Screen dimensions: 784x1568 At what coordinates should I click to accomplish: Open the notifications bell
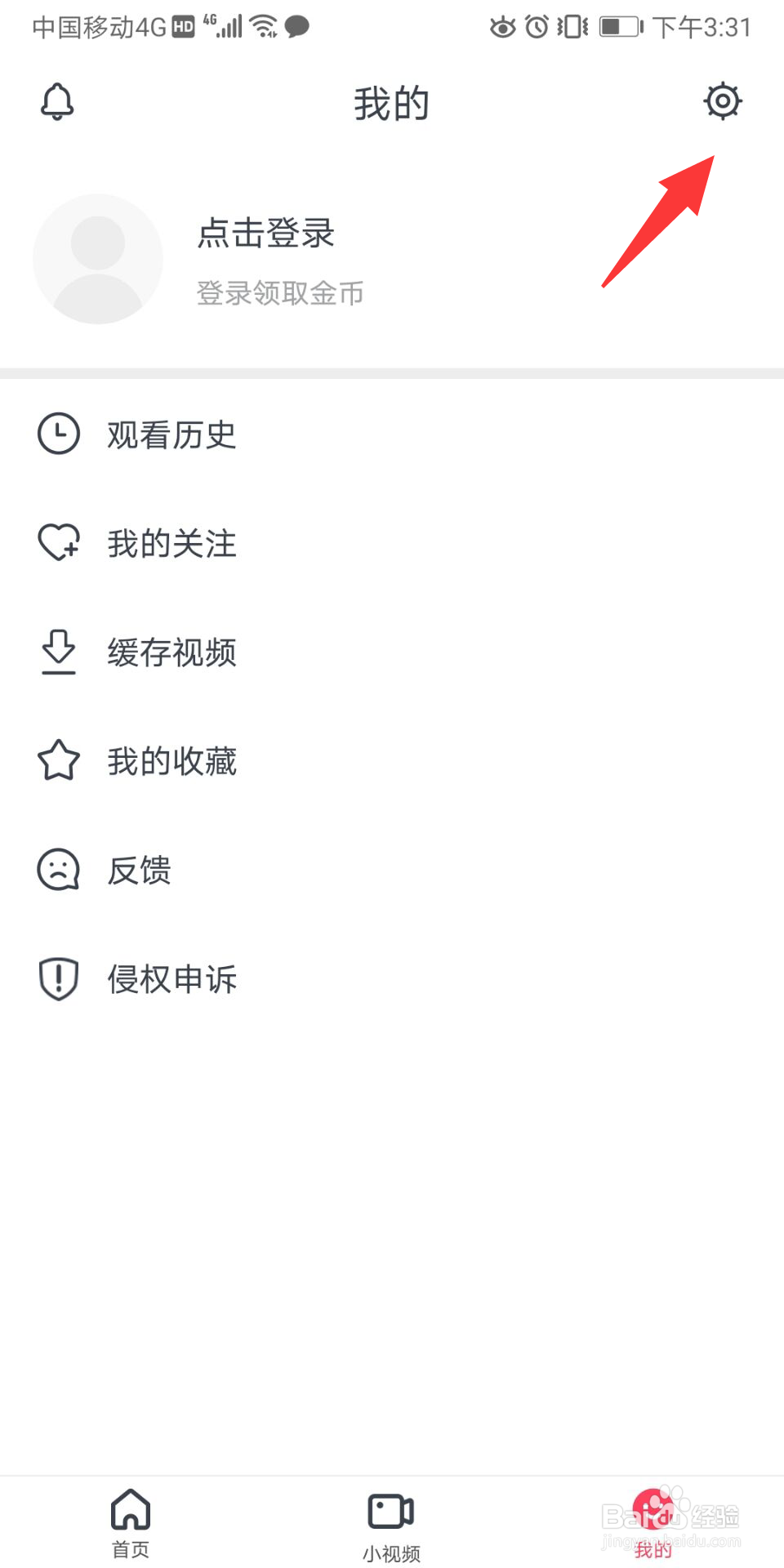[57, 102]
